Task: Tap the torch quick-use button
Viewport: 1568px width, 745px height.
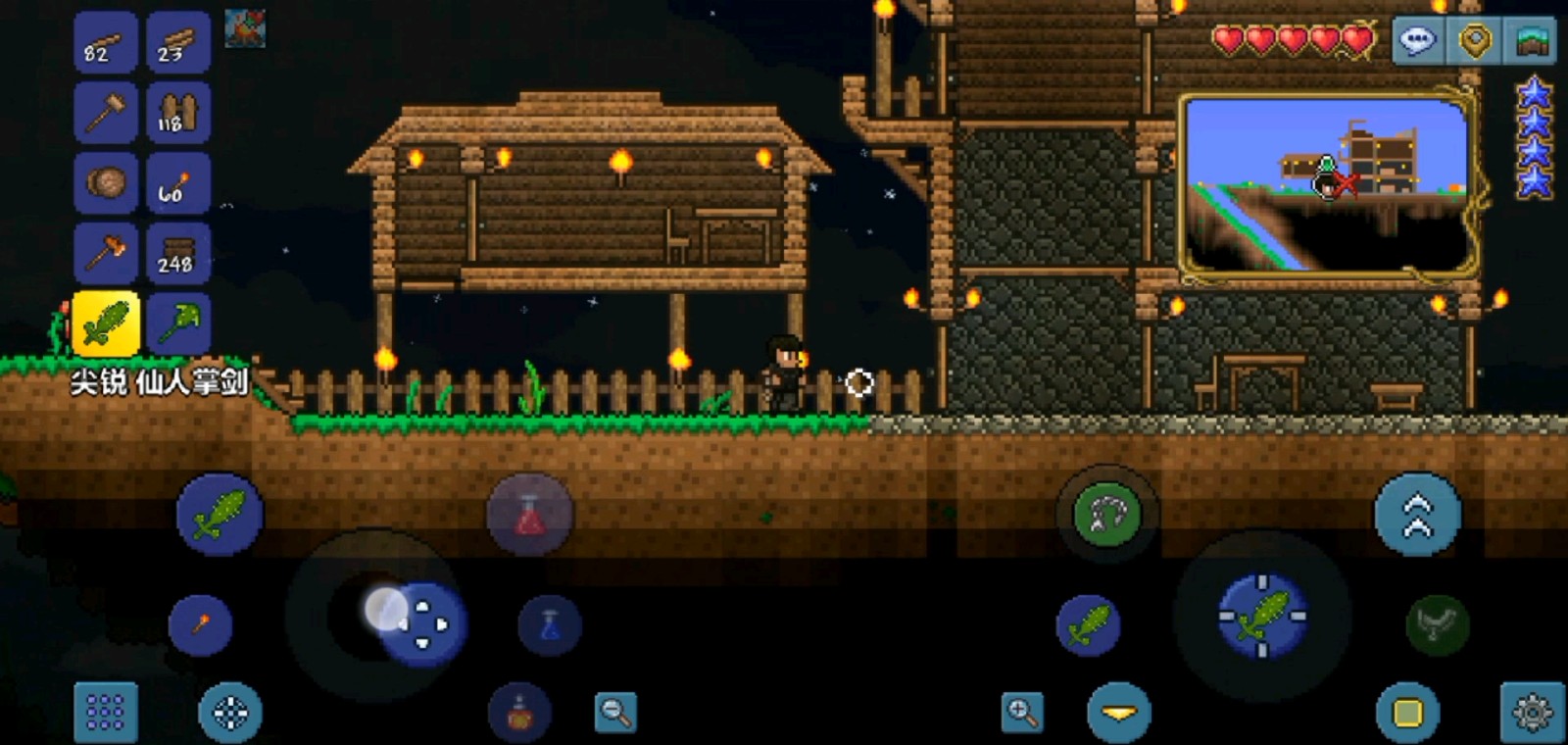Action: 200,624
